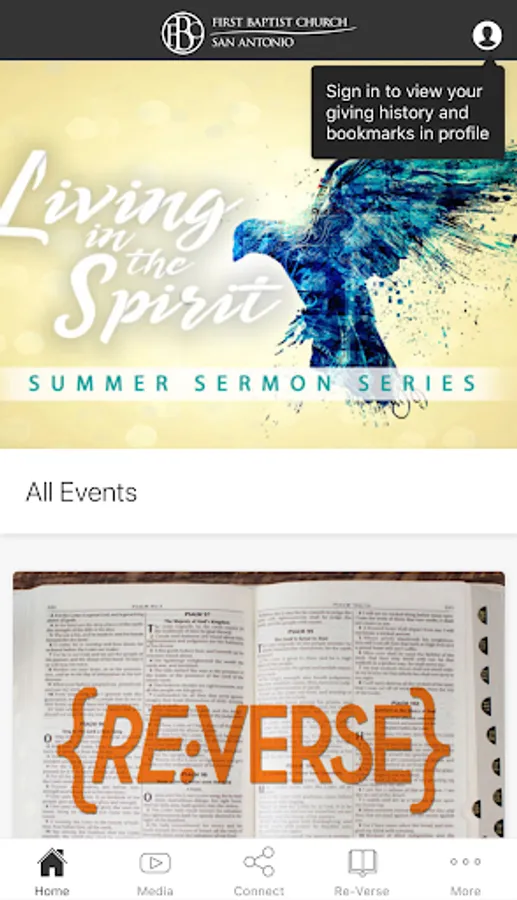Viewport: 517px width, 900px height.
Task: Show the More tab options
Action: click(465, 871)
